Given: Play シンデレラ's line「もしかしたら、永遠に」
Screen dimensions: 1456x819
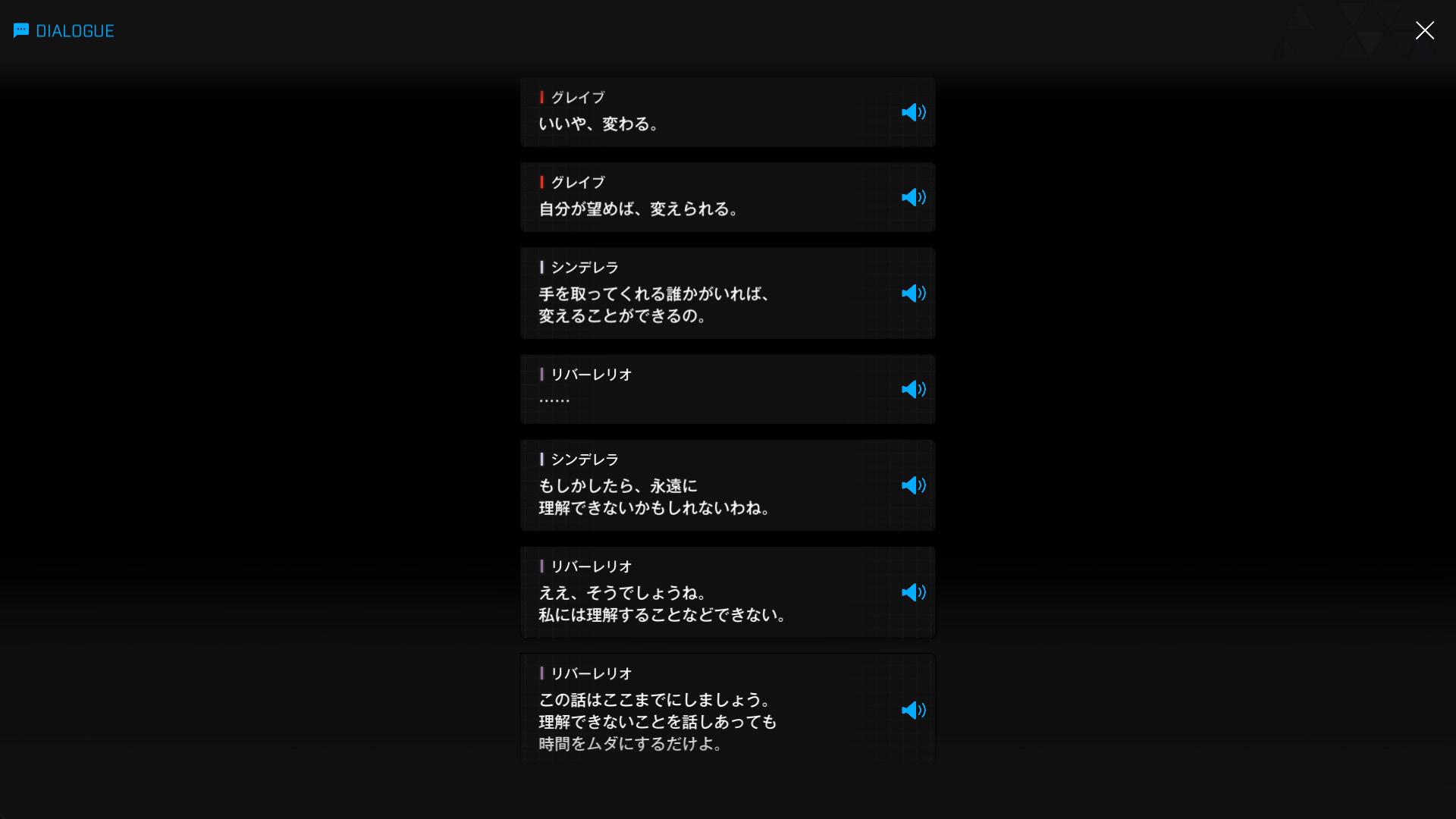Looking at the screenshot, I should tap(913, 485).
